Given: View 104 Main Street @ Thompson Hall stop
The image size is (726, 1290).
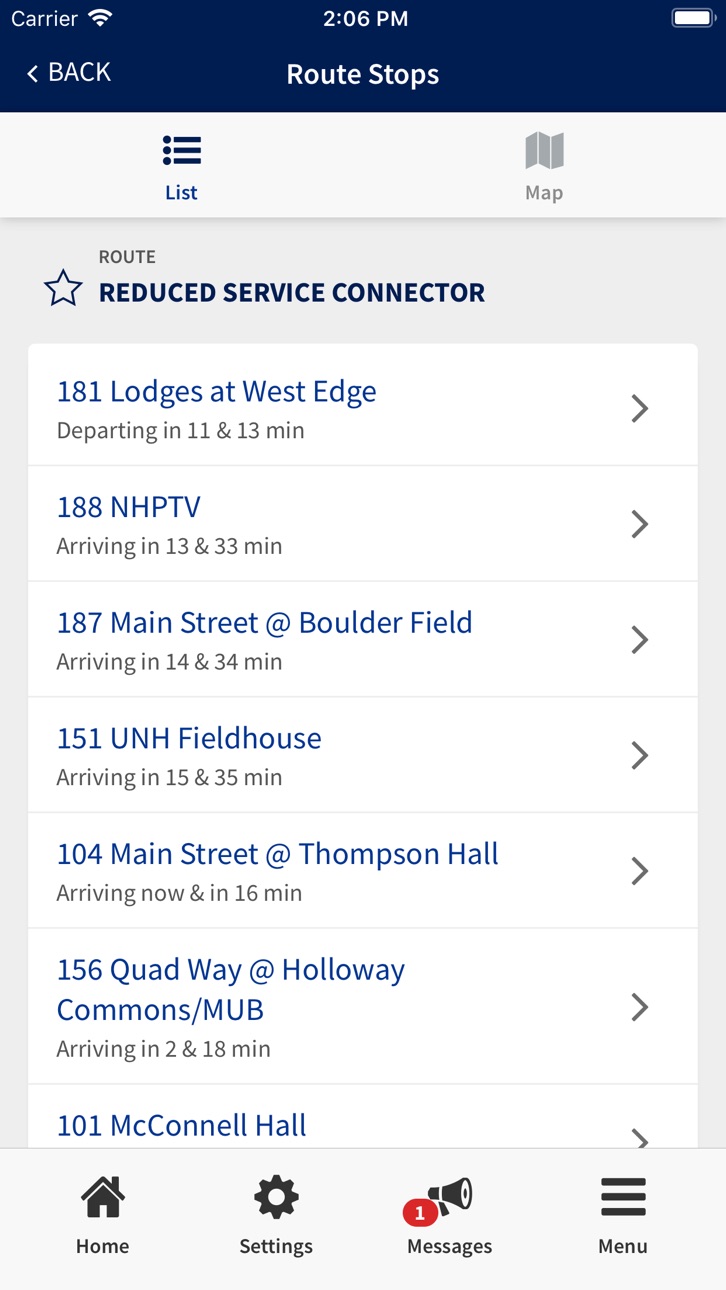Looking at the screenshot, I should pyautogui.click(x=363, y=871).
